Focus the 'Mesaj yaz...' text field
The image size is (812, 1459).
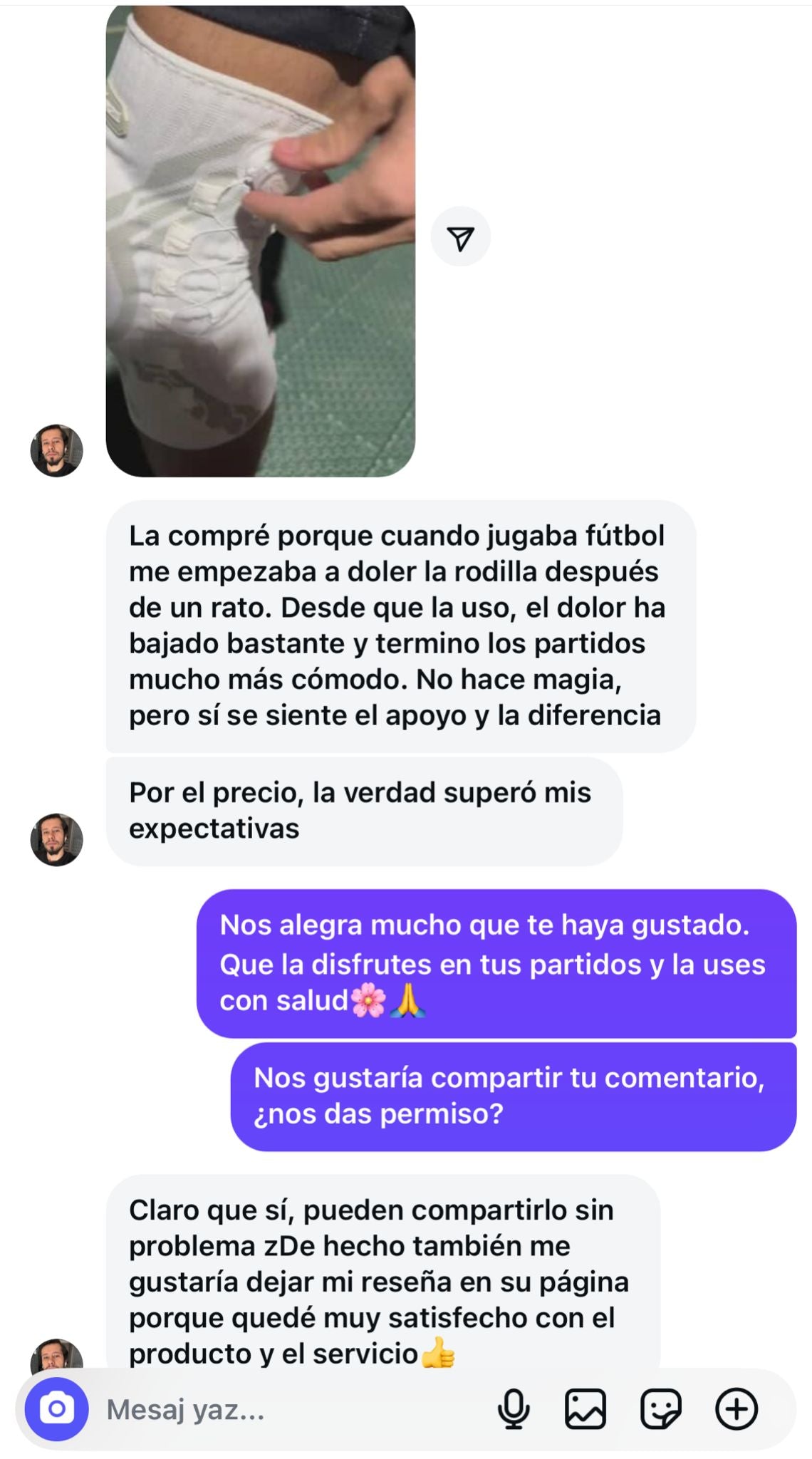point(285,1409)
